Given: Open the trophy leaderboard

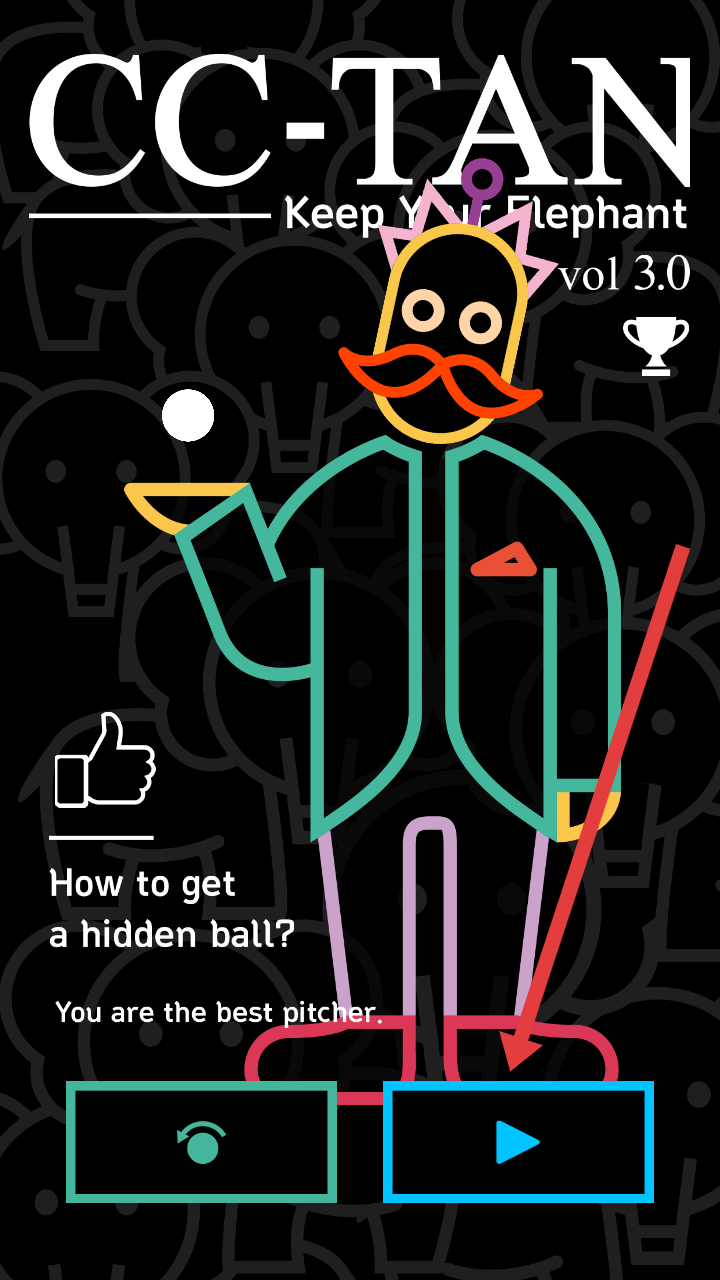Looking at the screenshot, I should (x=656, y=346).
